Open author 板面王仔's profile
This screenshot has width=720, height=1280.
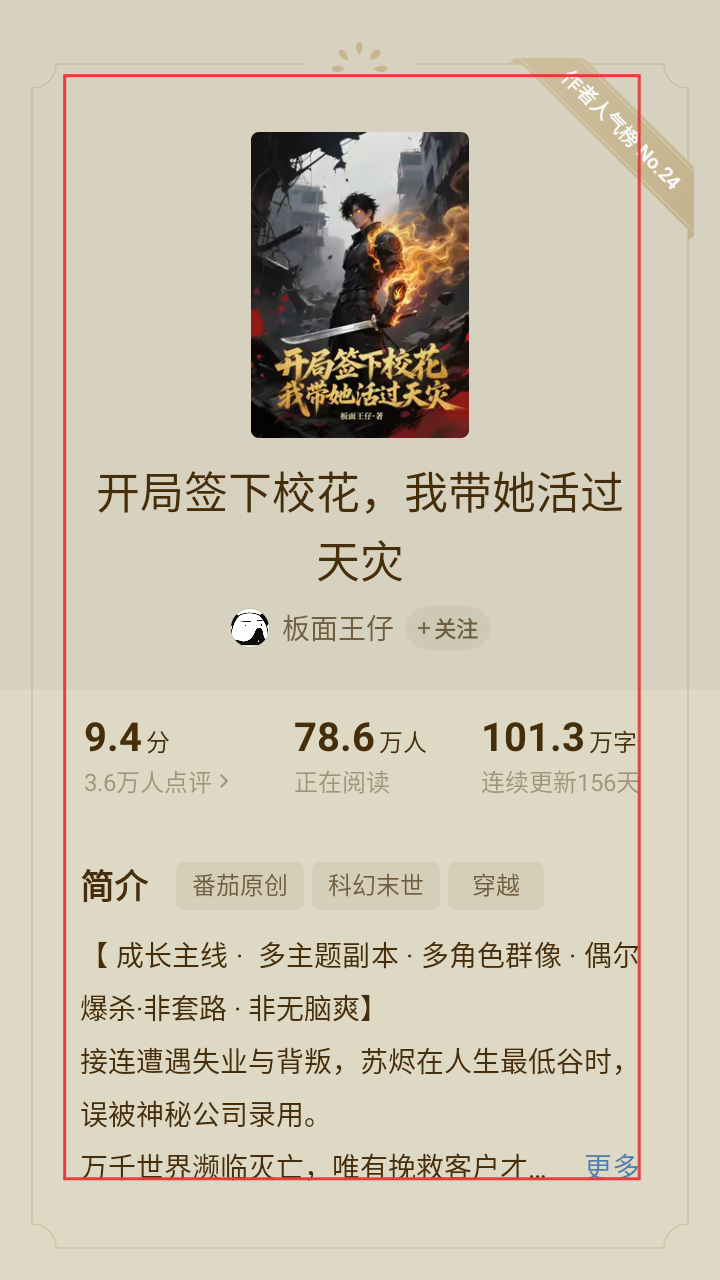(337, 628)
